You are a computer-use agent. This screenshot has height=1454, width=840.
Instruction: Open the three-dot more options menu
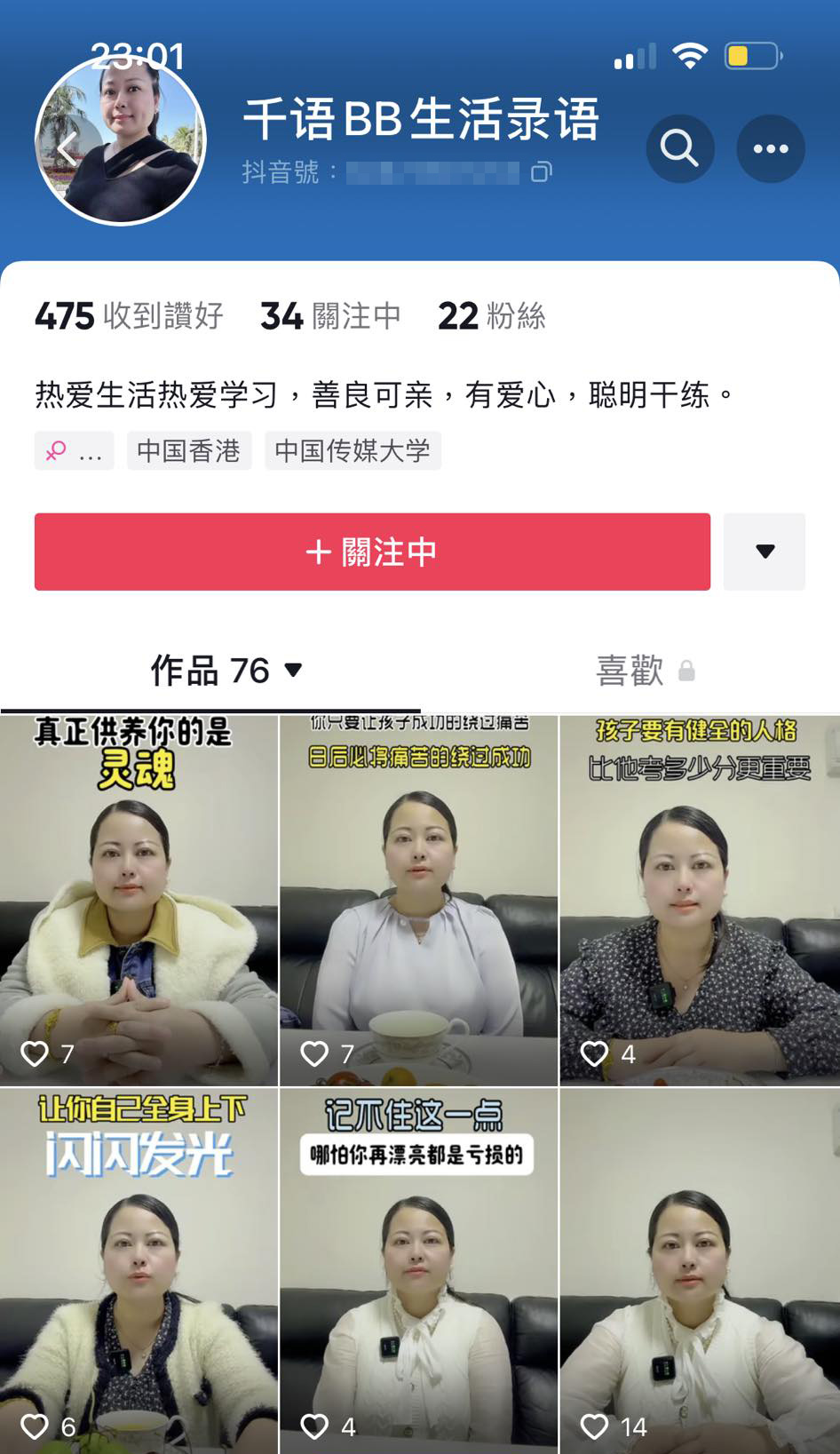[770, 148]
